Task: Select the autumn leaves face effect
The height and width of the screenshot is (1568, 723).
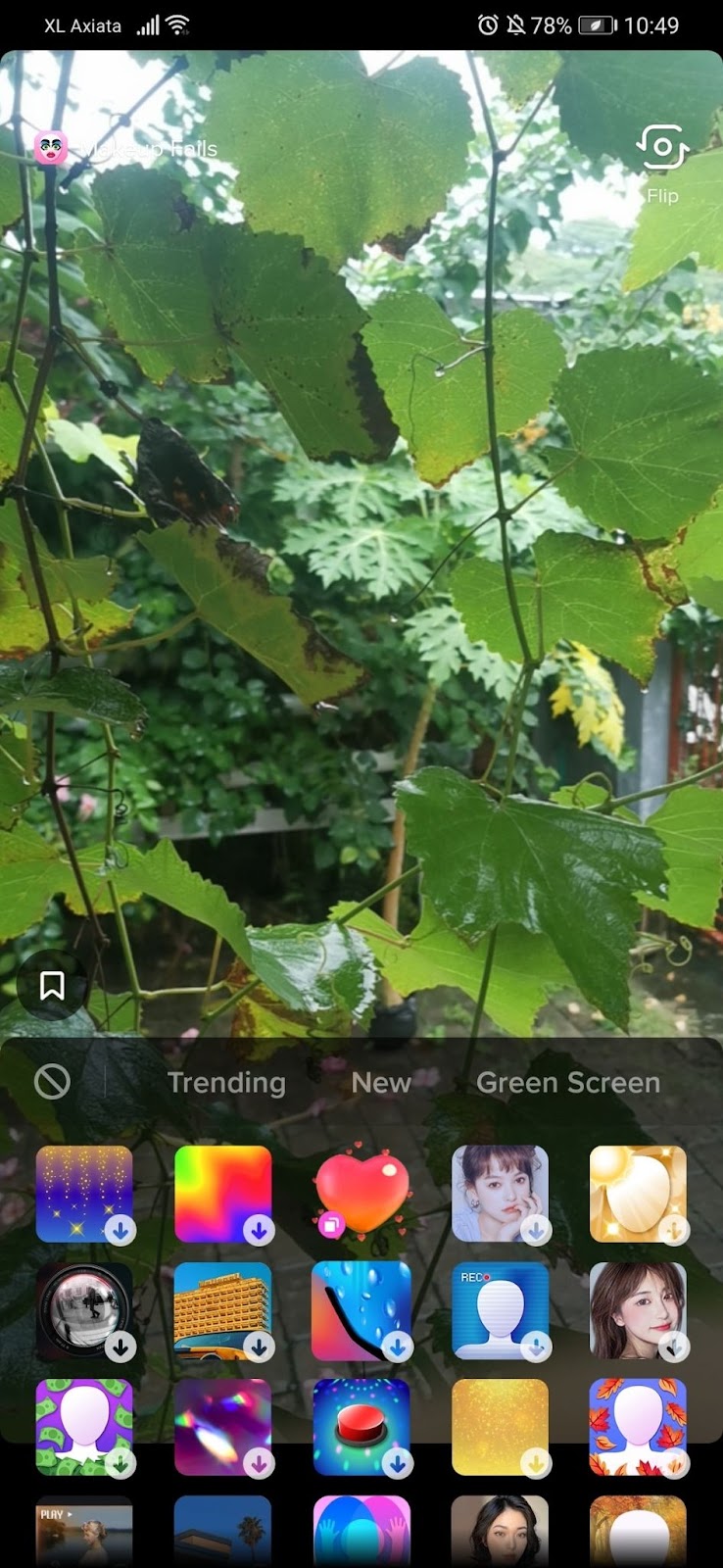Action: (638, 1428)
